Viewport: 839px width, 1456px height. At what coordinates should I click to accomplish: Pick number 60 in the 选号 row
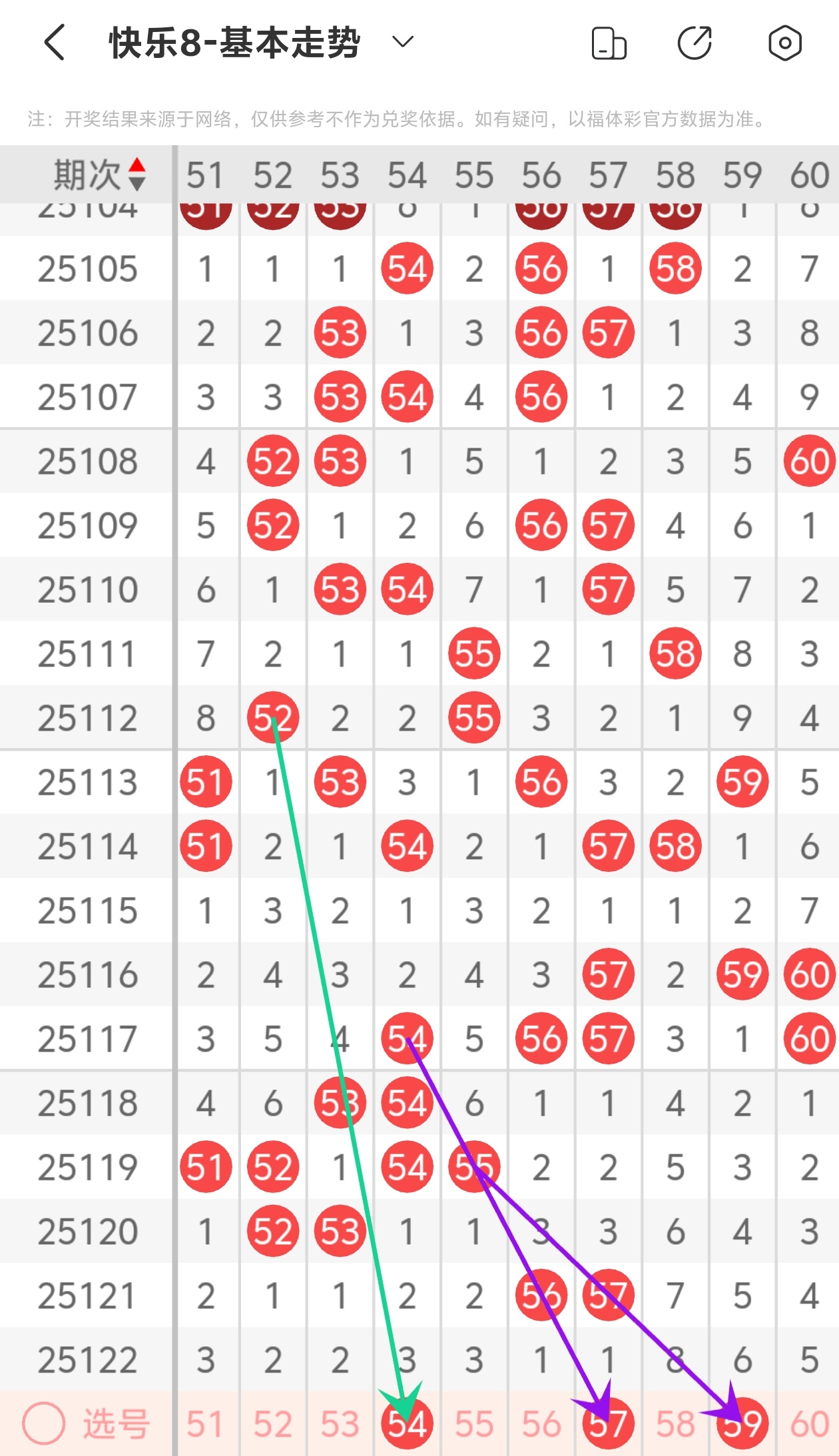click(809, 1424)
